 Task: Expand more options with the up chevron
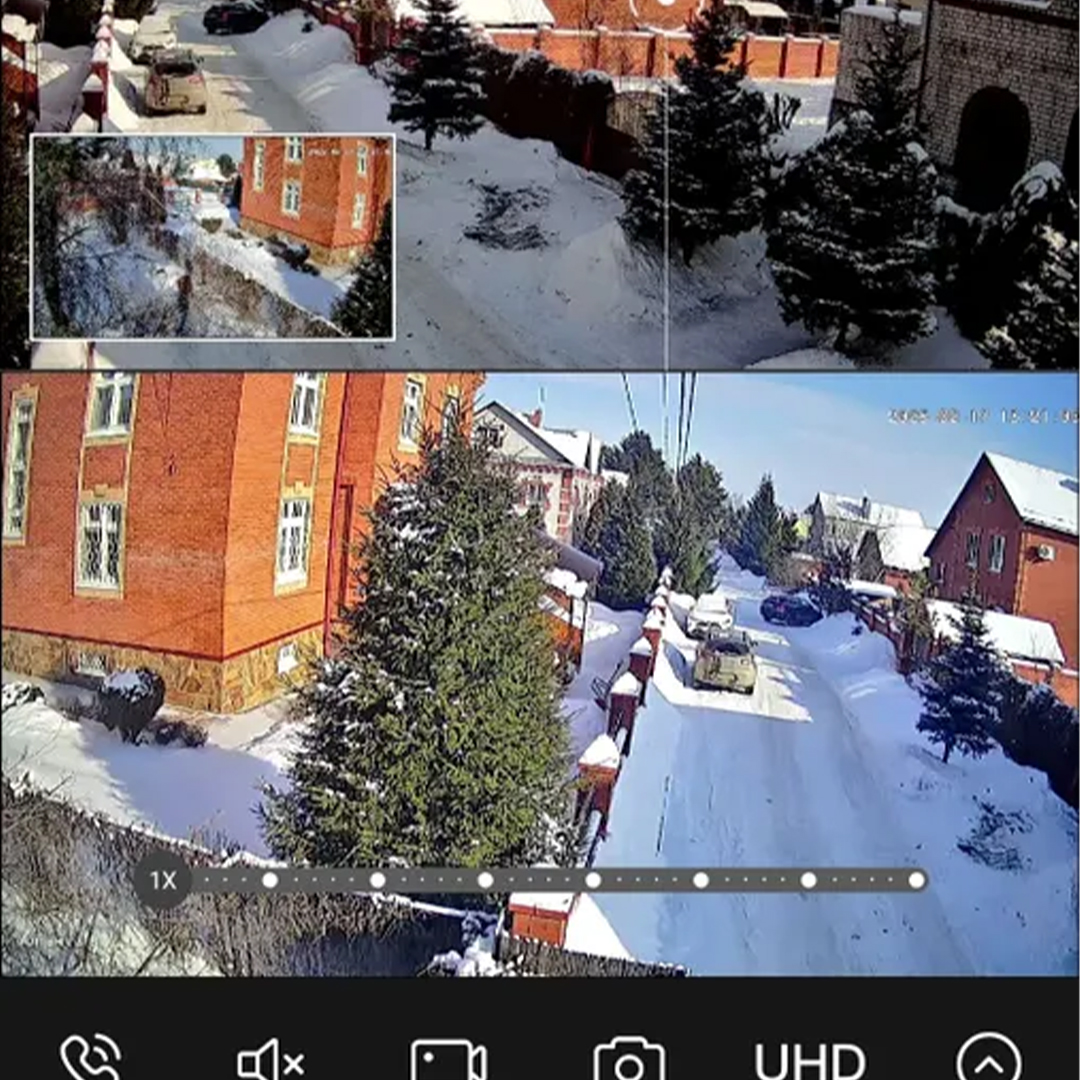[x=989, y=1060]
